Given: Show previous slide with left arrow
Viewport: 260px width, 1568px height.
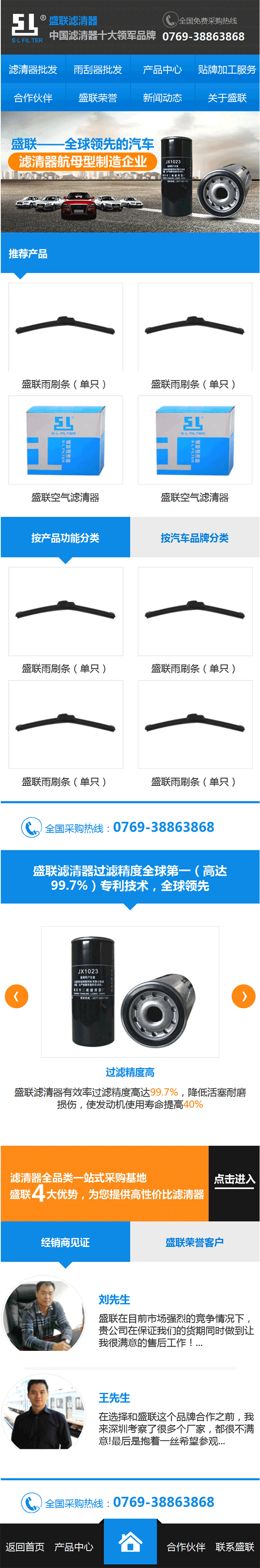Looking at the screenshot, I should pos(16,996).
